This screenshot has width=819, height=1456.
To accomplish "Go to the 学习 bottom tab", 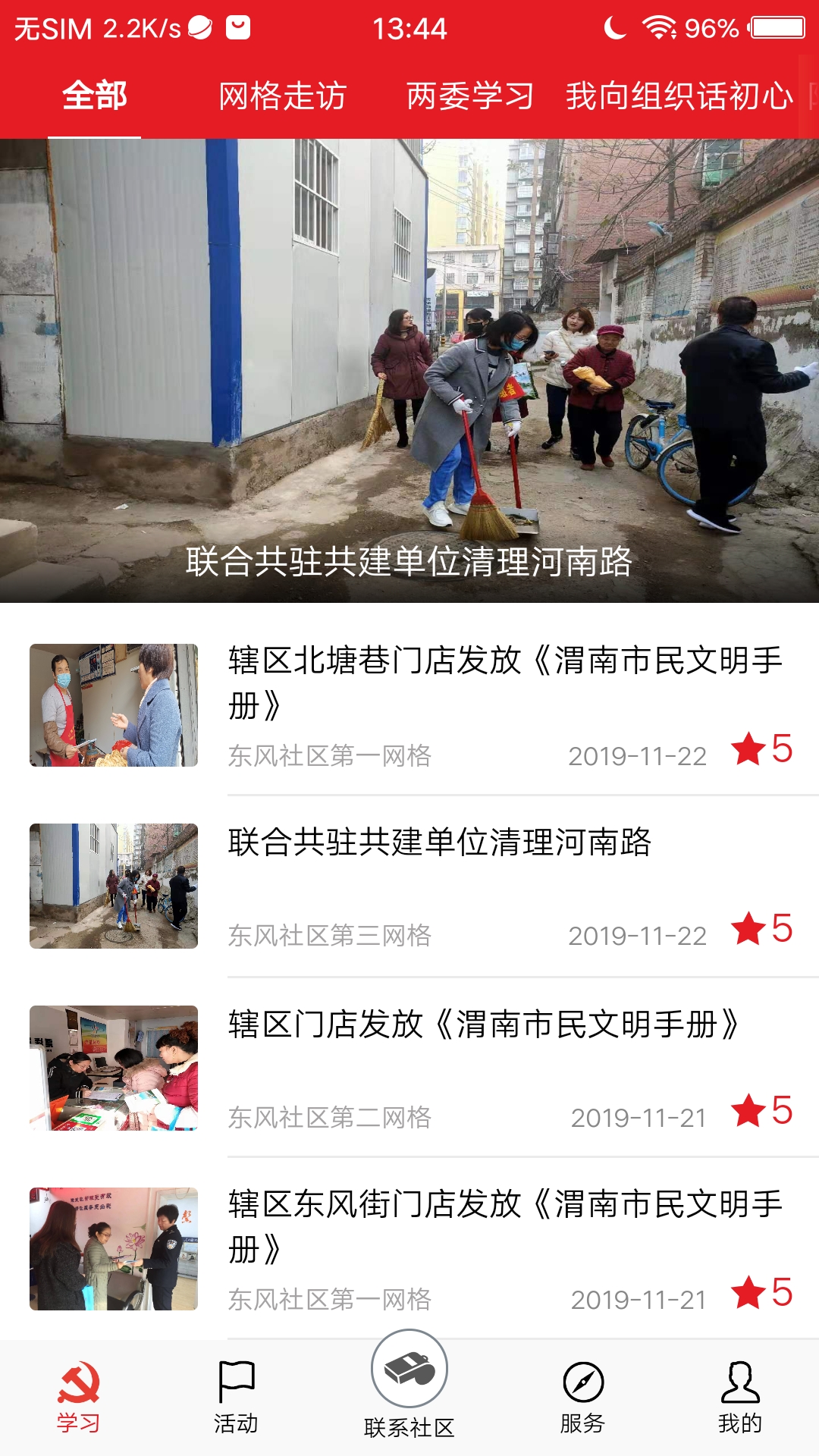I will click(x=79, y=1397).
